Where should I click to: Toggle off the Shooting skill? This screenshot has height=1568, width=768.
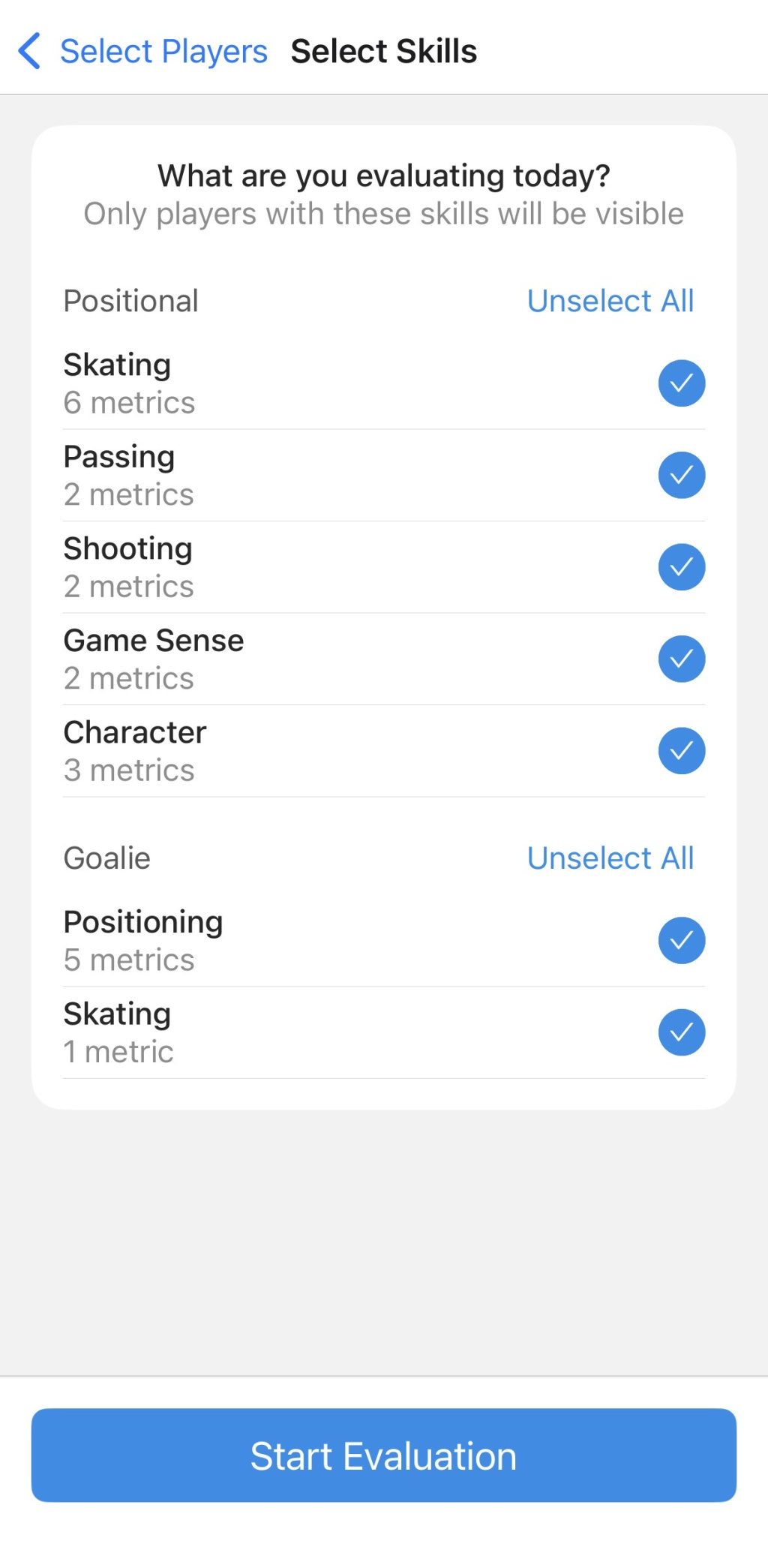(x=681, y=567)
